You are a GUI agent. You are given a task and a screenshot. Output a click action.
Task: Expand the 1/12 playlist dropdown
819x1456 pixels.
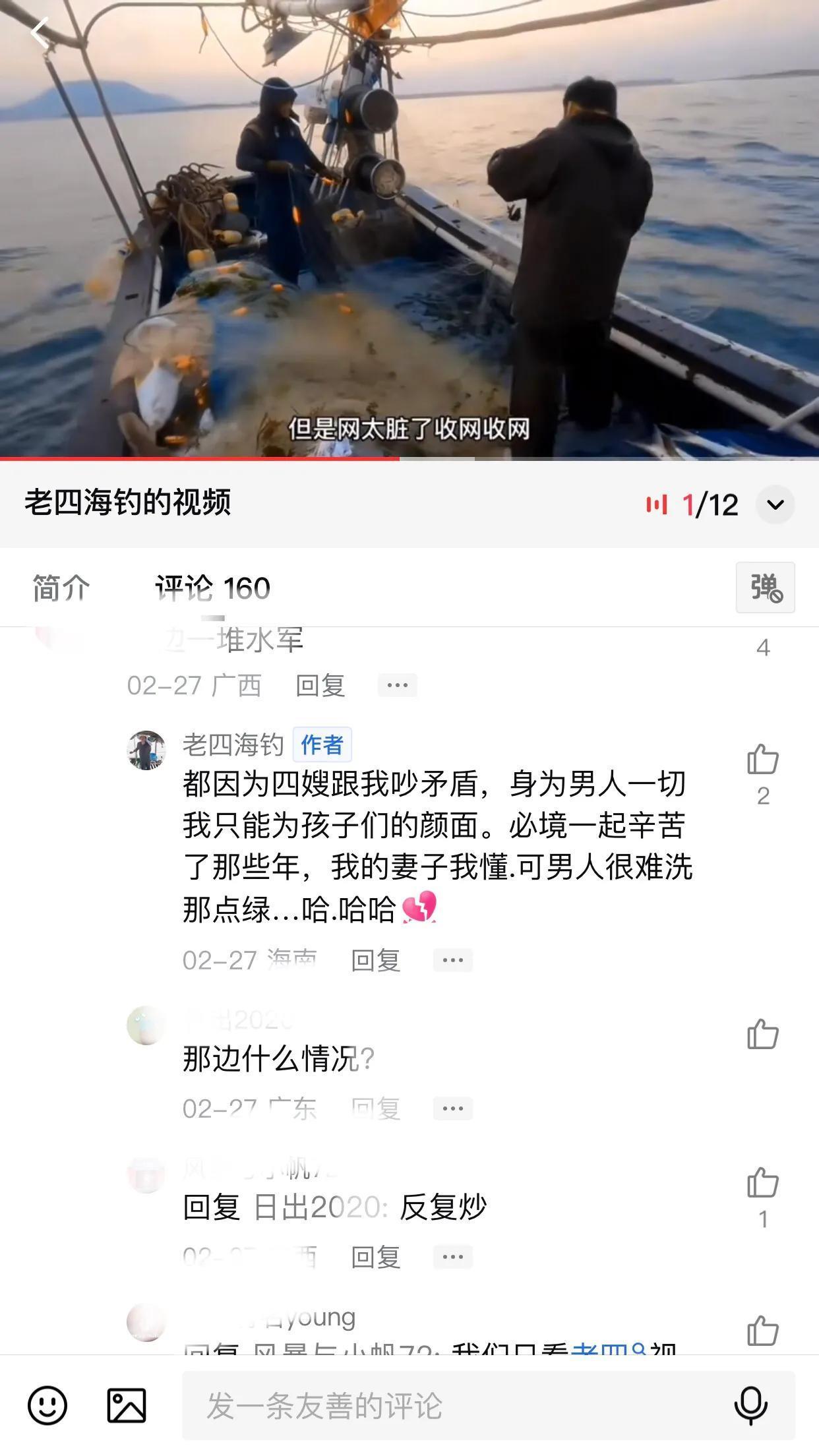pos(775,505)
